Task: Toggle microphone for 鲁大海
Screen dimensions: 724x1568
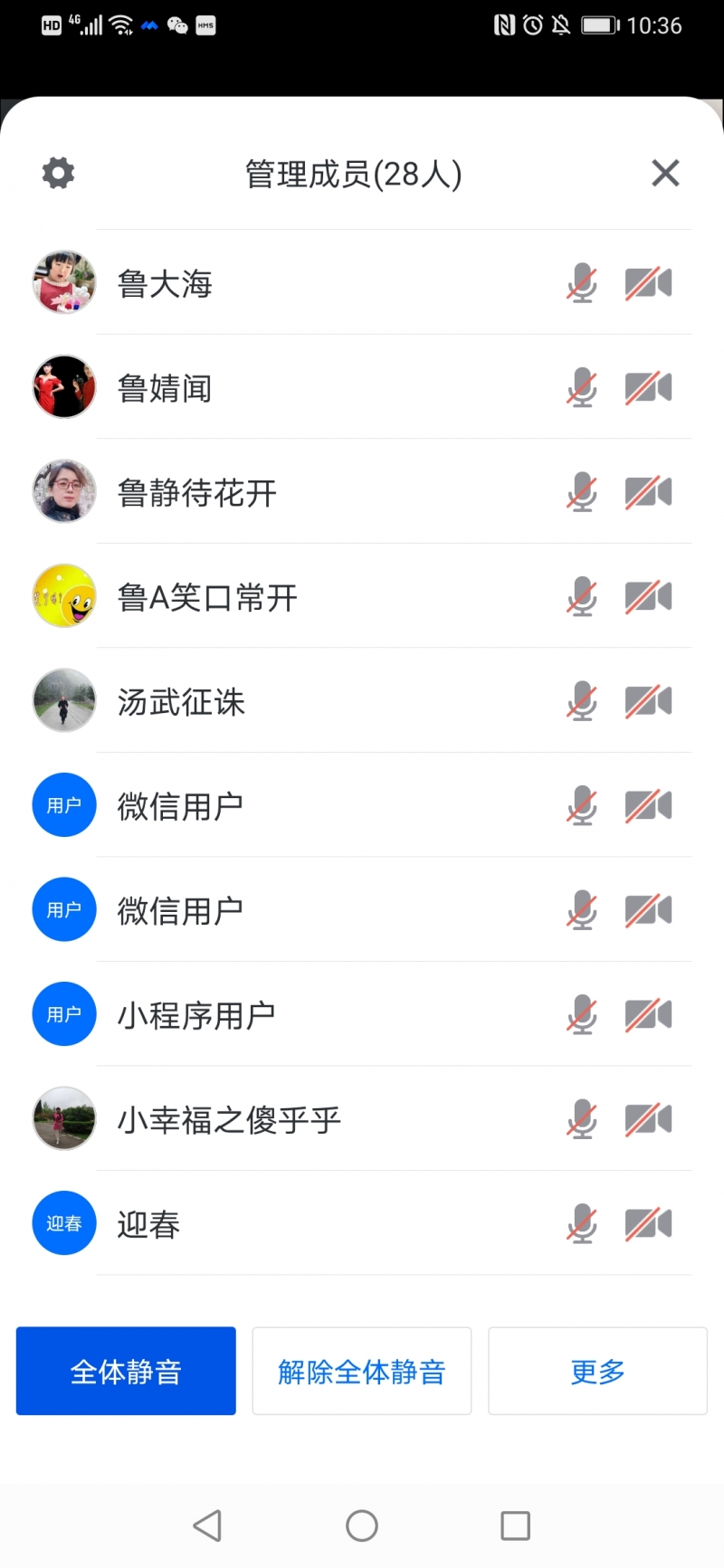Action: point(582,283)
